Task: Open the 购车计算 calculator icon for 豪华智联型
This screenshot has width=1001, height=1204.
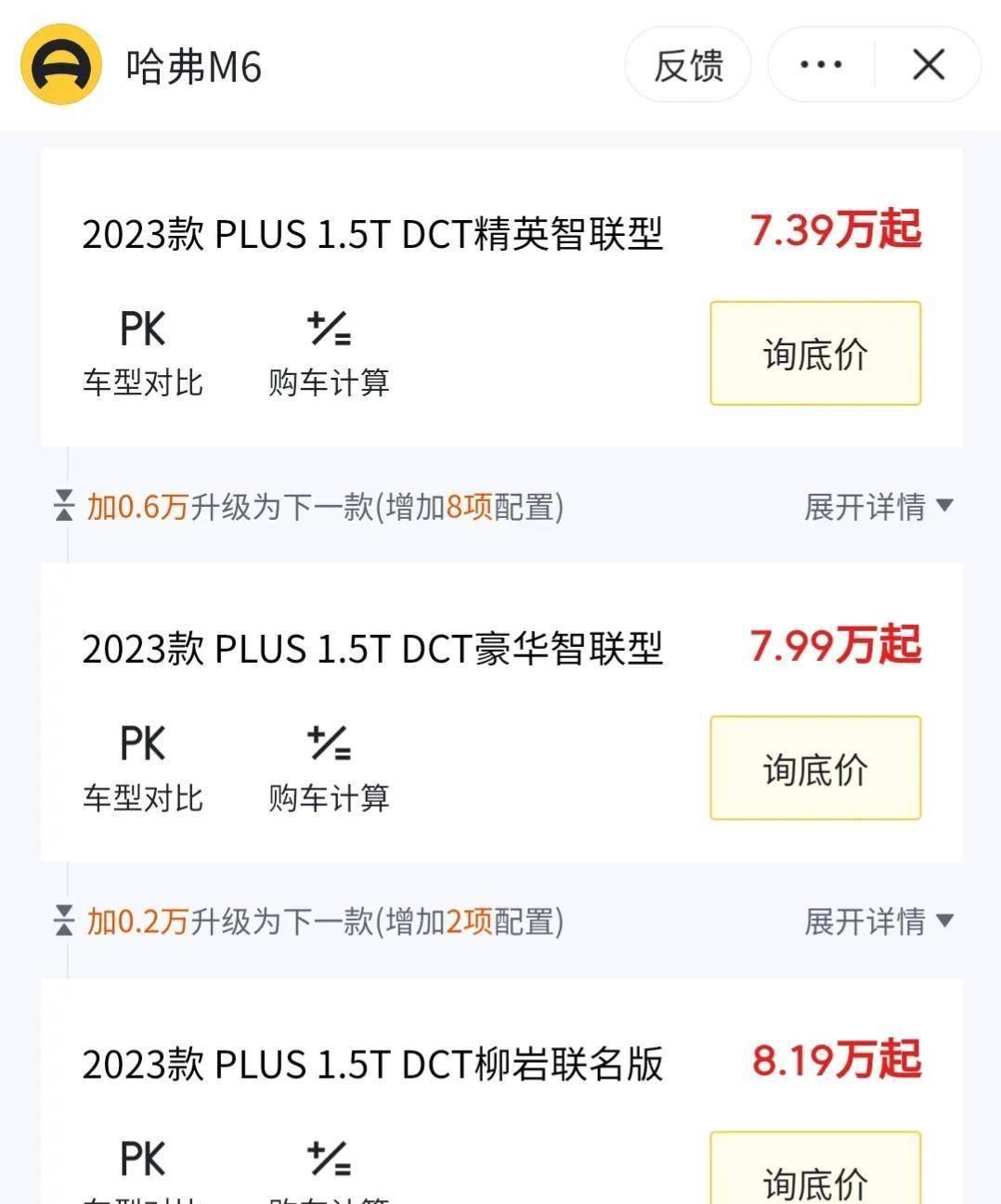Action: (x=327, y=743)
